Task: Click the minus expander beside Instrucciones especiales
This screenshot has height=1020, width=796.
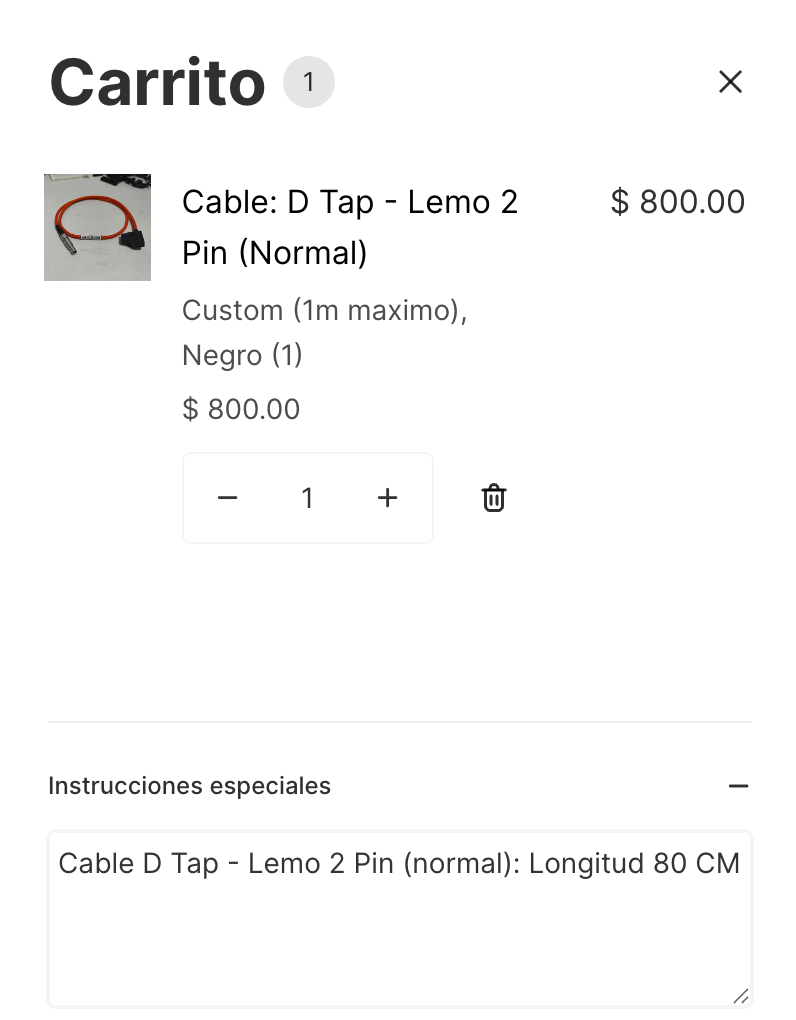Action: (x=739, y=786)
